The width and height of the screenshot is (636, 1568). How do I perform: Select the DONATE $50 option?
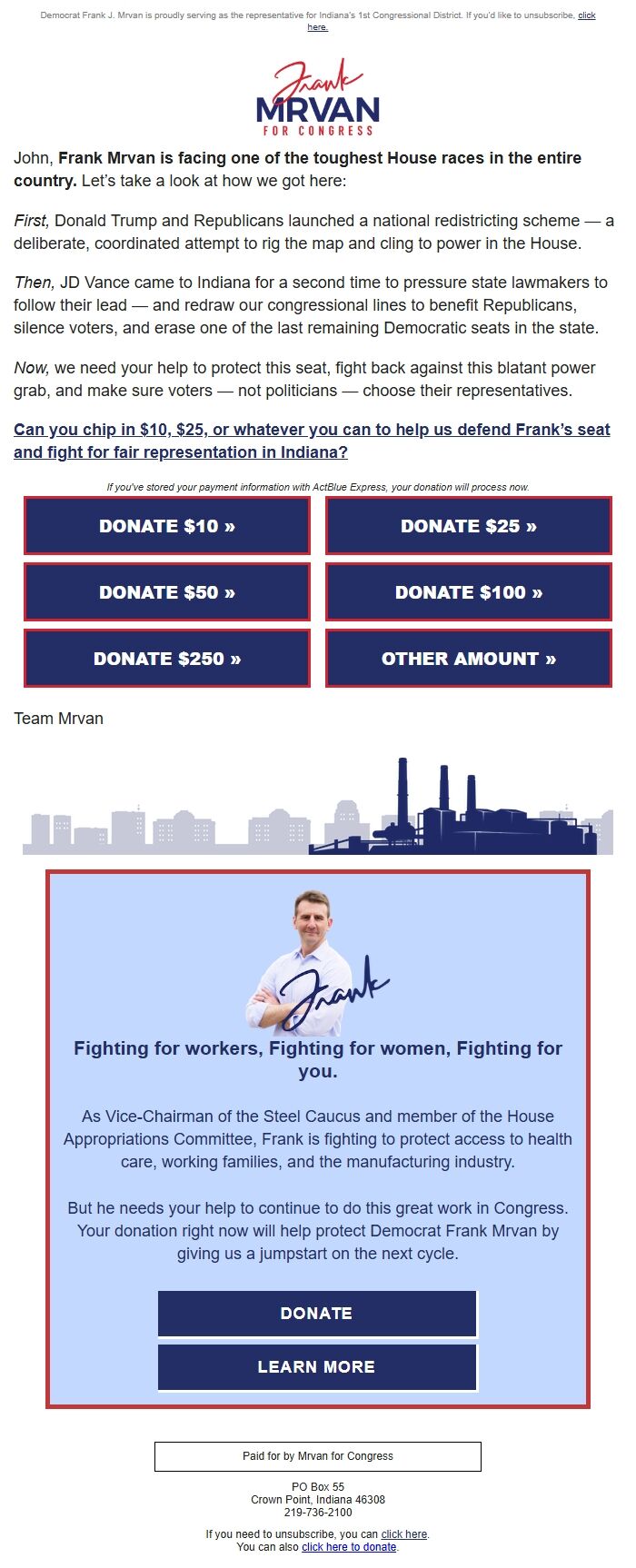tap(167, 592)
